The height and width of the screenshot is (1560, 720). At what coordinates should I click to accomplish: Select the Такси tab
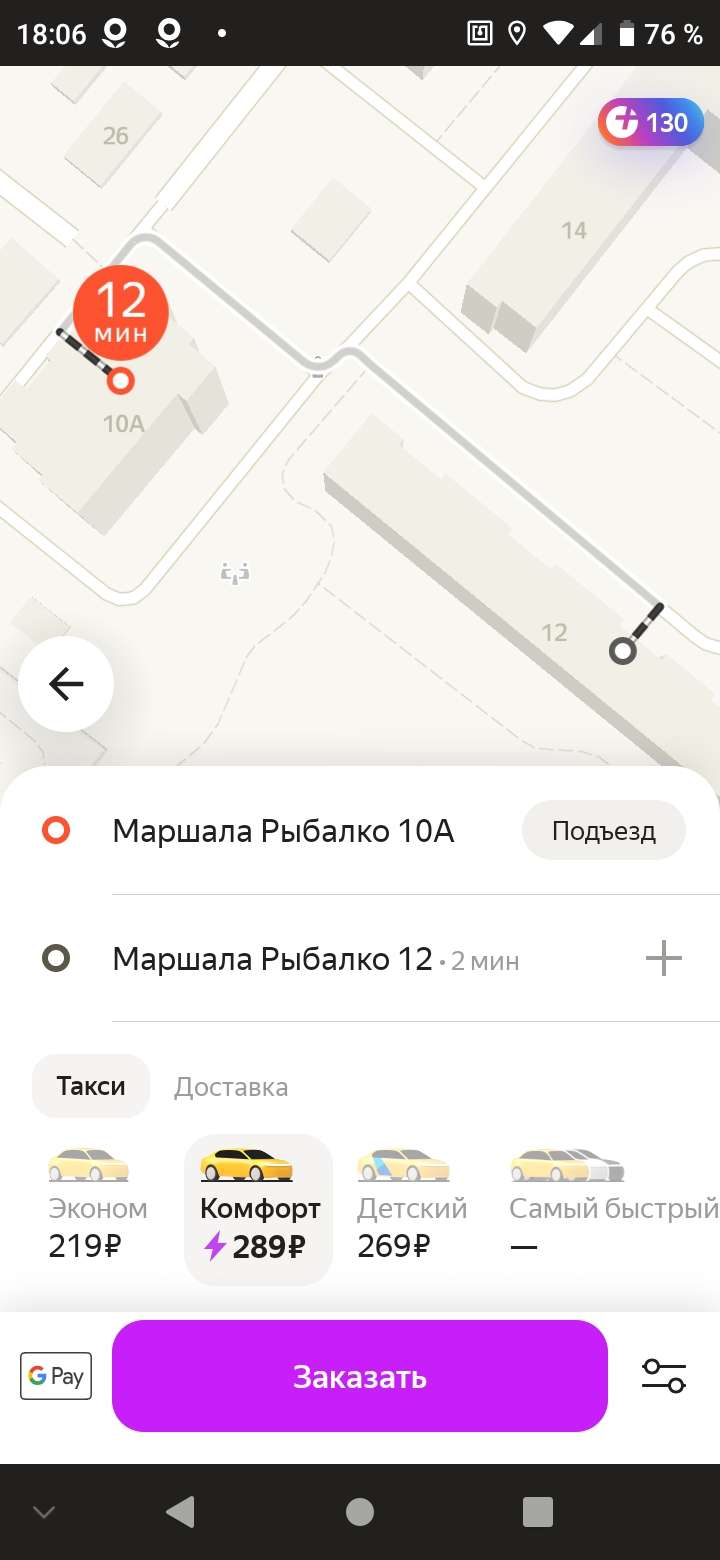(x=91, y=1086)
